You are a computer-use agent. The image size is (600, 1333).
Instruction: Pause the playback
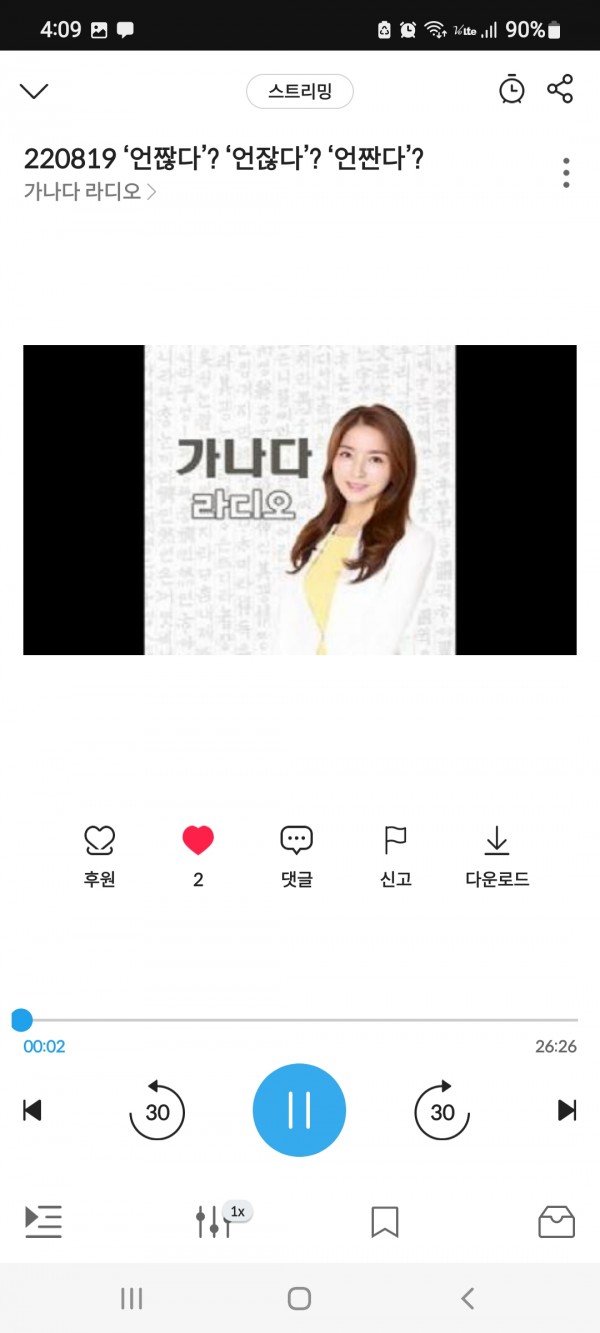(x=299, y=1111)
